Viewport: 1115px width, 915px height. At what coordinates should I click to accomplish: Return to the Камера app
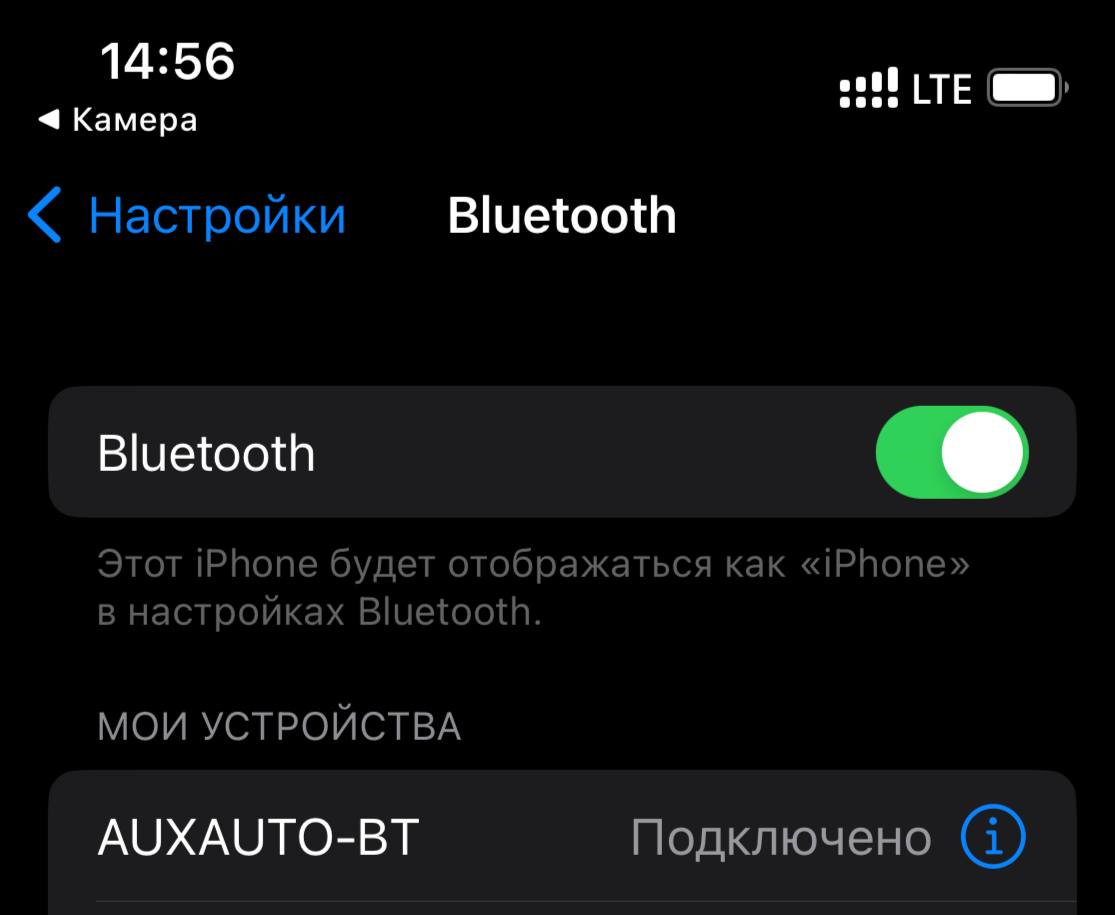118,121
